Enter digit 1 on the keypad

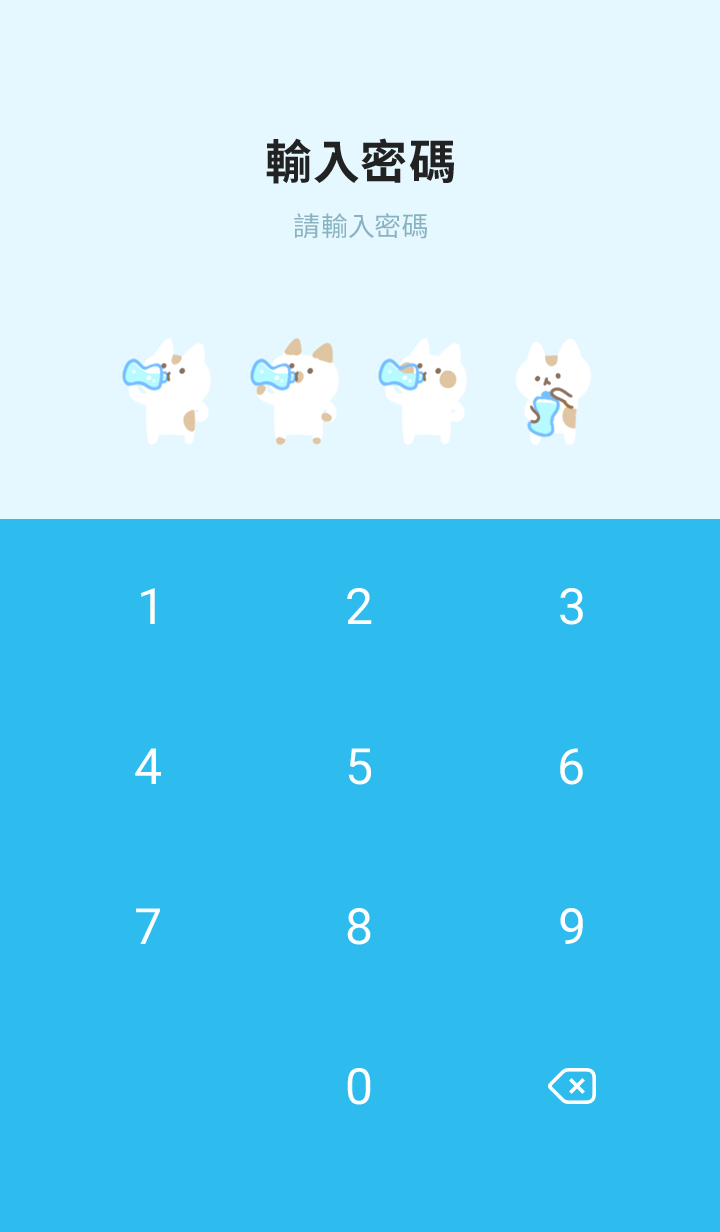point(150,607)
